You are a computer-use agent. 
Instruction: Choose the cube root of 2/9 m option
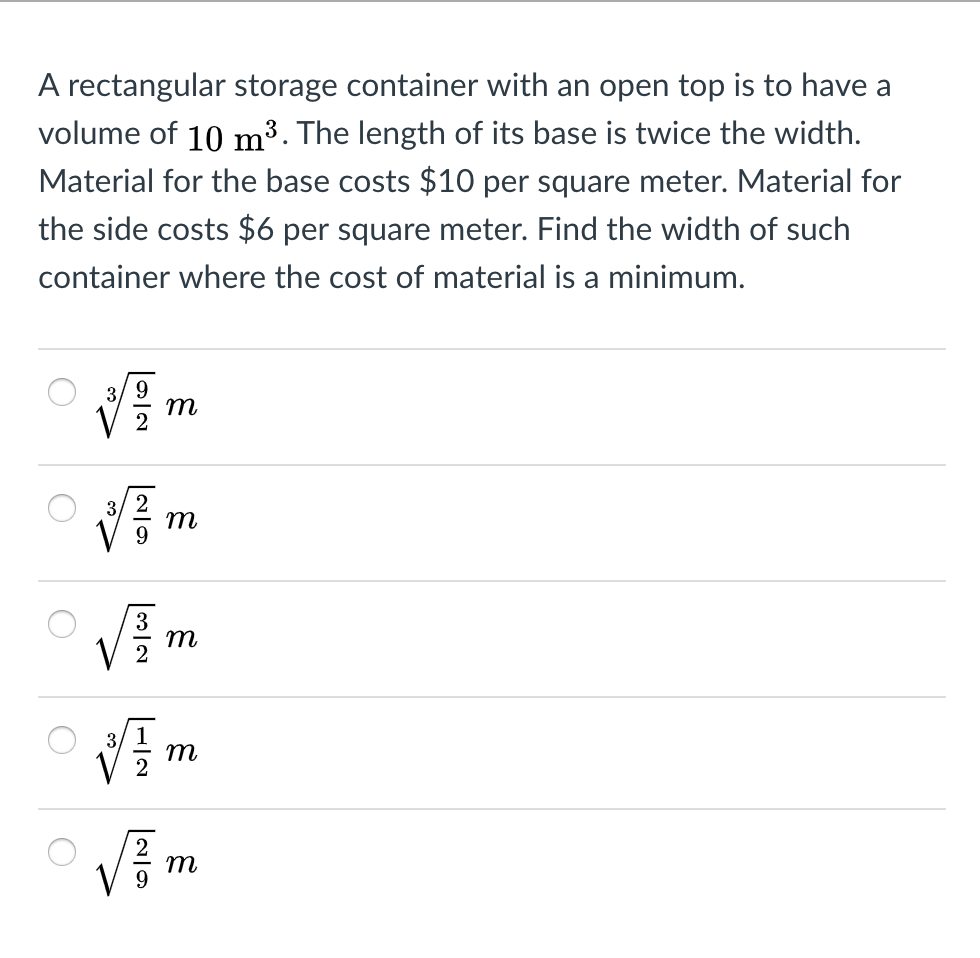[x=62, y=508]
